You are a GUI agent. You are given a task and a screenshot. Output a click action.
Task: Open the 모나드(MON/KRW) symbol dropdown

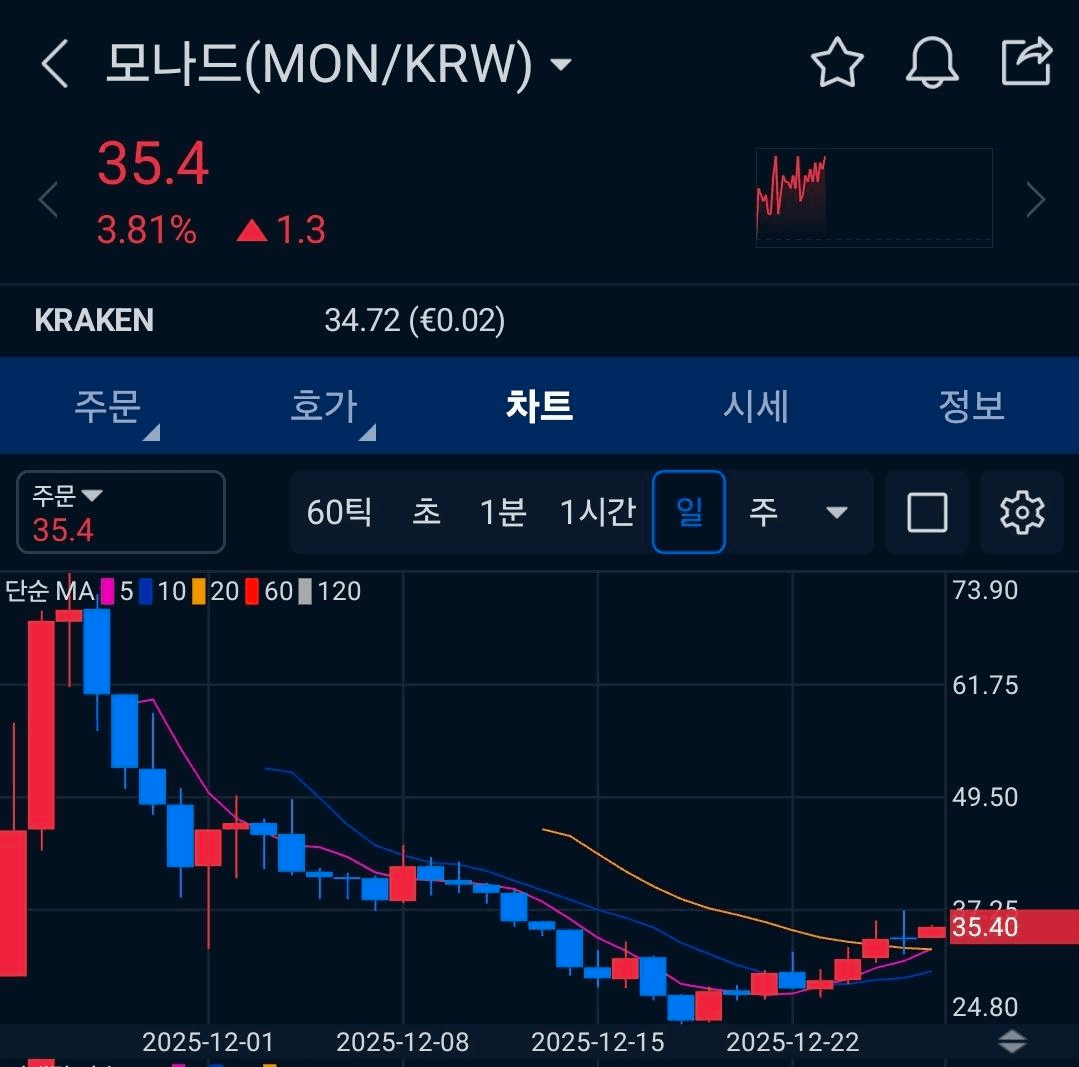coord(561,65)
